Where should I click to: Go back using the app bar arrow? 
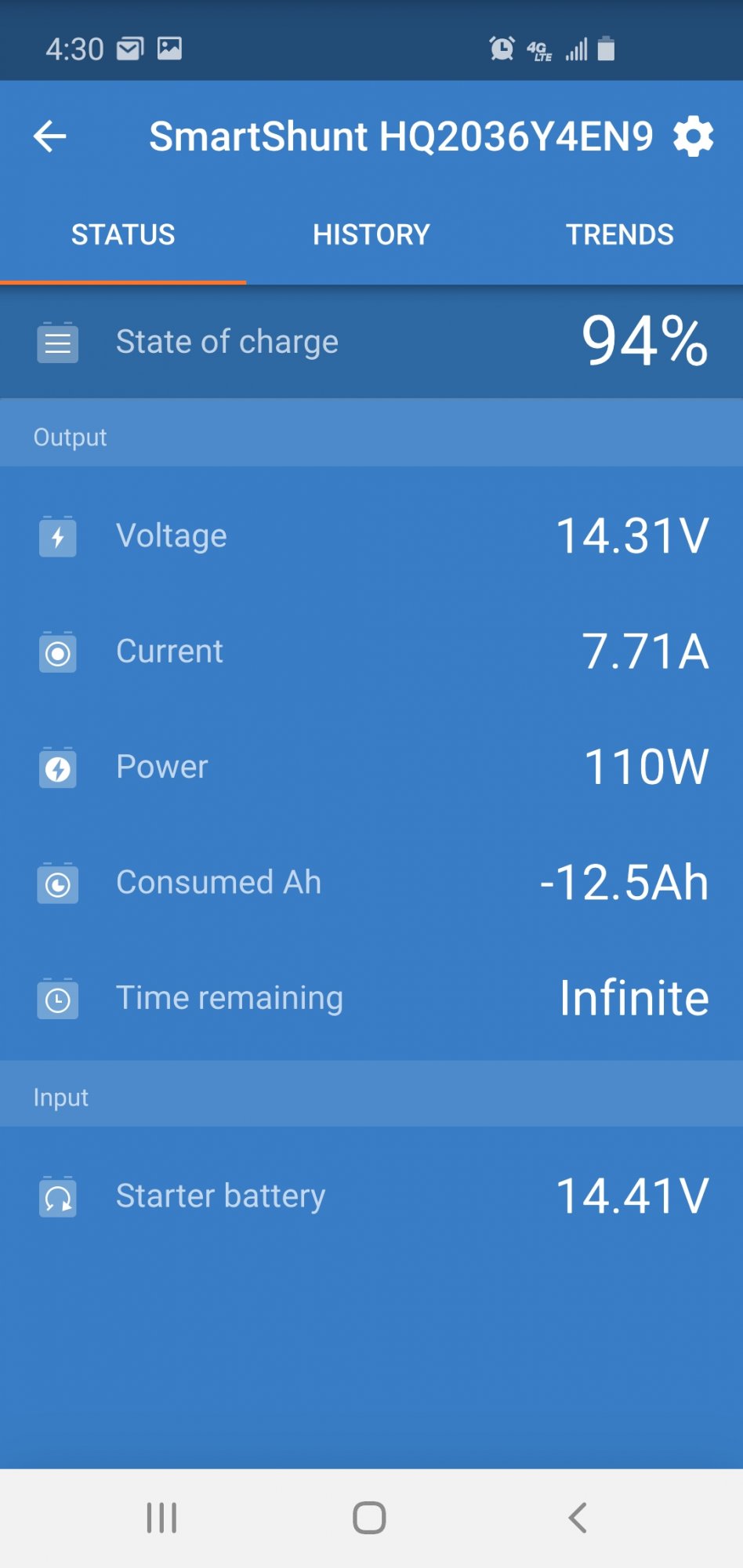coord(49,136)
